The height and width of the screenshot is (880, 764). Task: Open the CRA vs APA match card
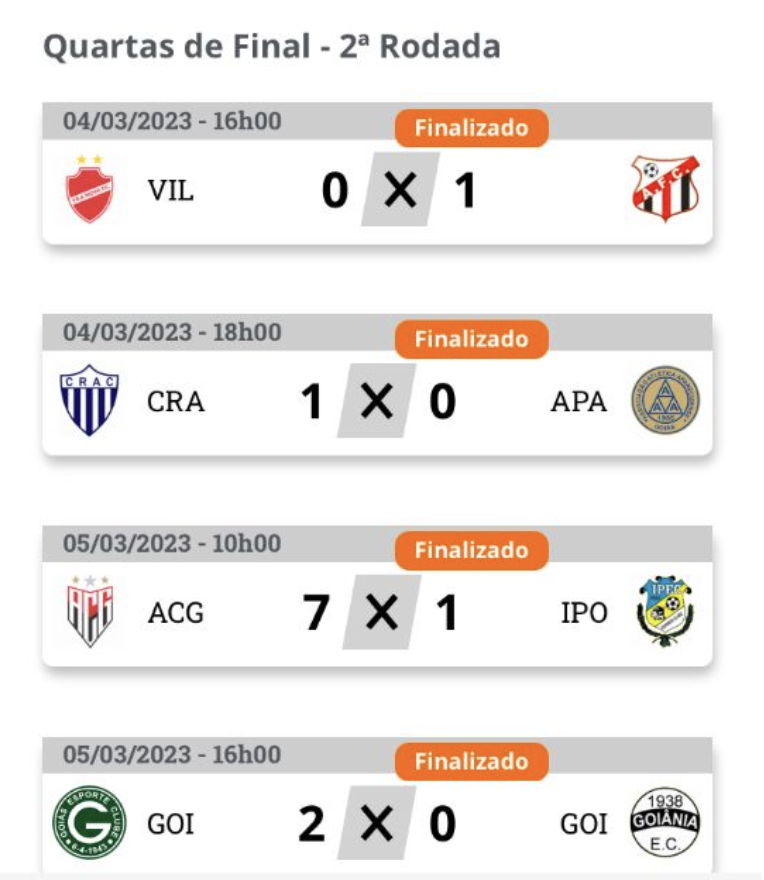pyautogui.click(x=377, y=402)
